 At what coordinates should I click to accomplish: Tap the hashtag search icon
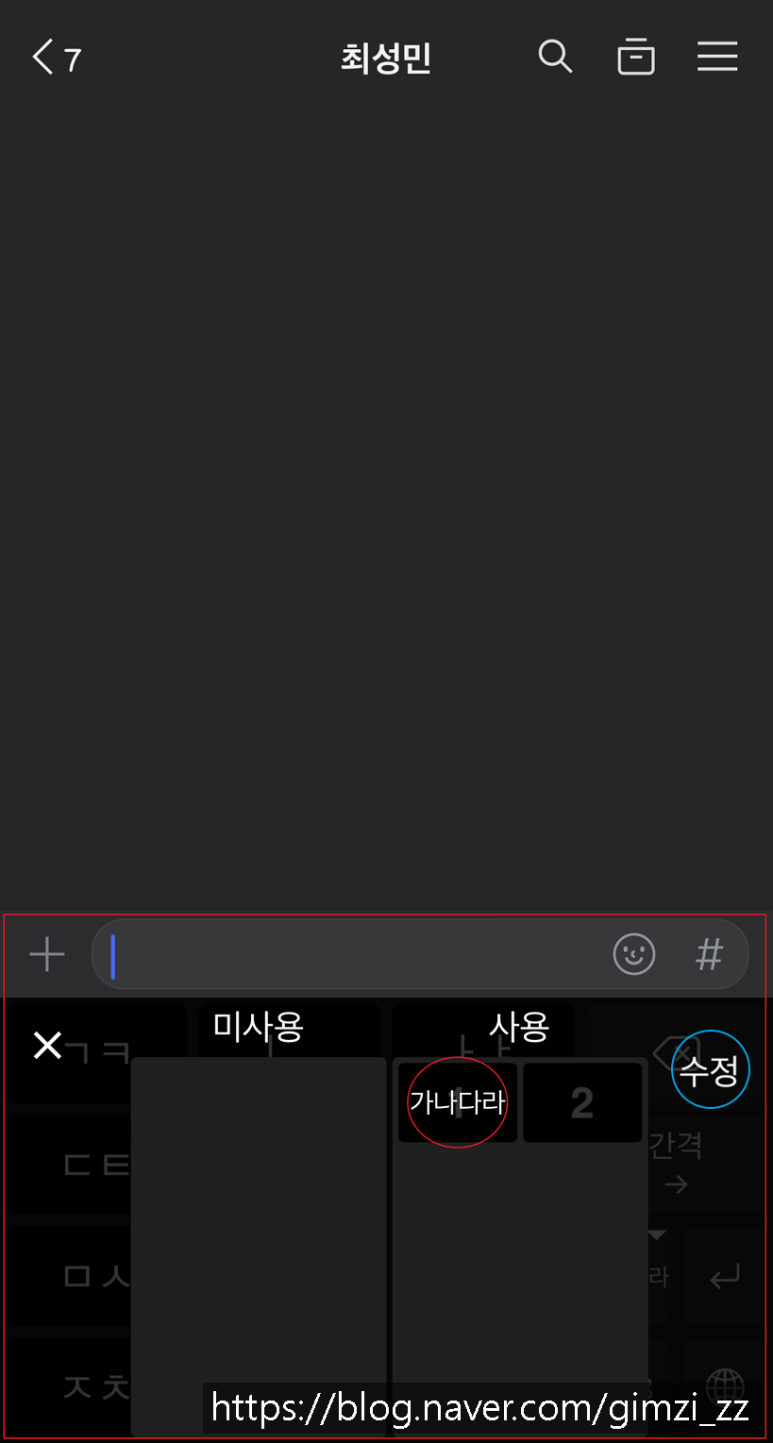pos(709,955)
